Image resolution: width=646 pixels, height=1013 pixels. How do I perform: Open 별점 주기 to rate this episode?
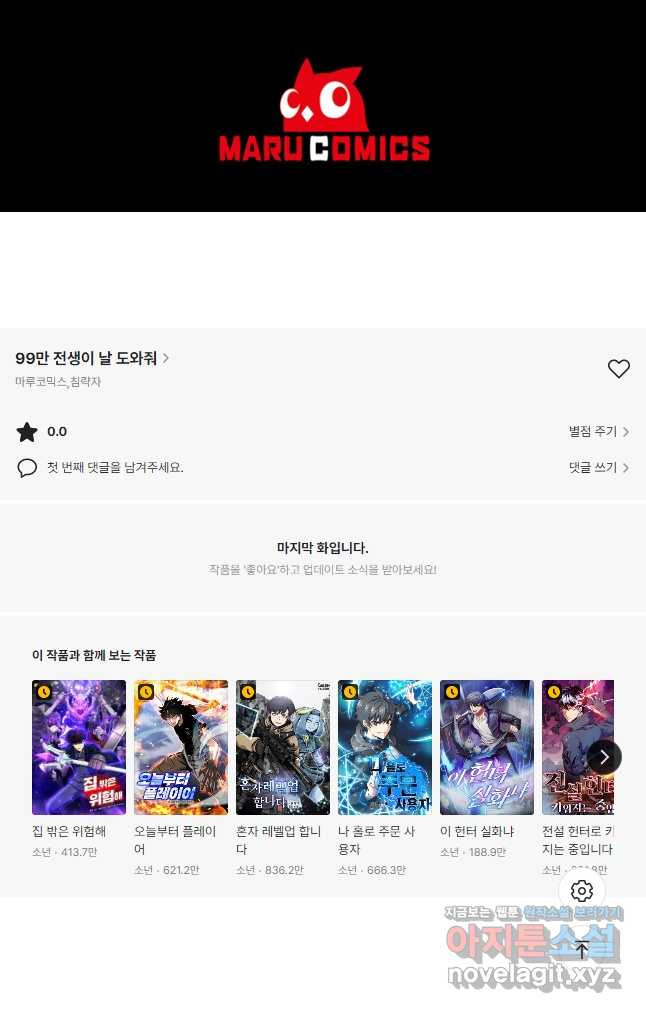point(598,432)
